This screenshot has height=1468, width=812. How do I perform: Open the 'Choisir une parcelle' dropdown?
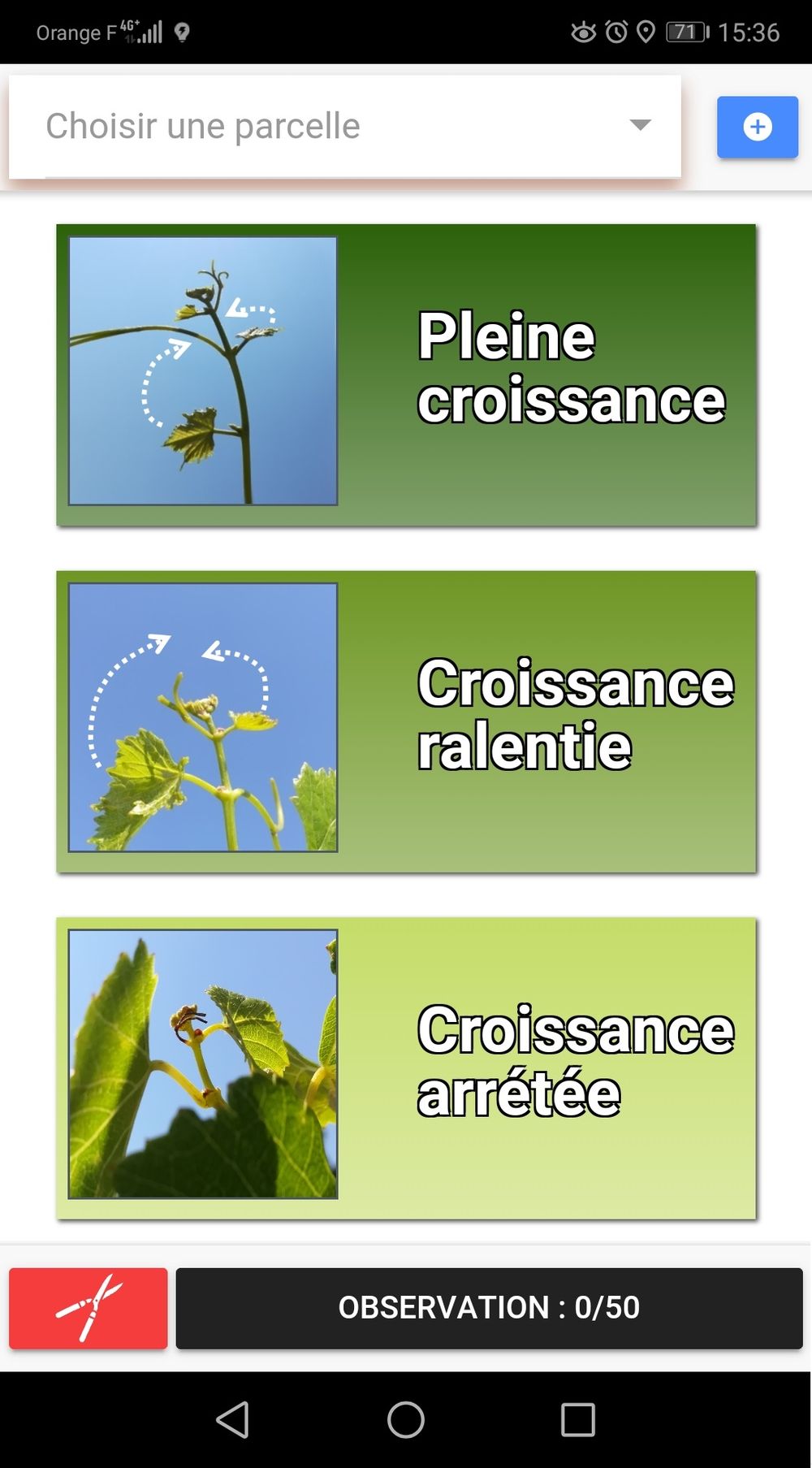[x=345, y=126]
